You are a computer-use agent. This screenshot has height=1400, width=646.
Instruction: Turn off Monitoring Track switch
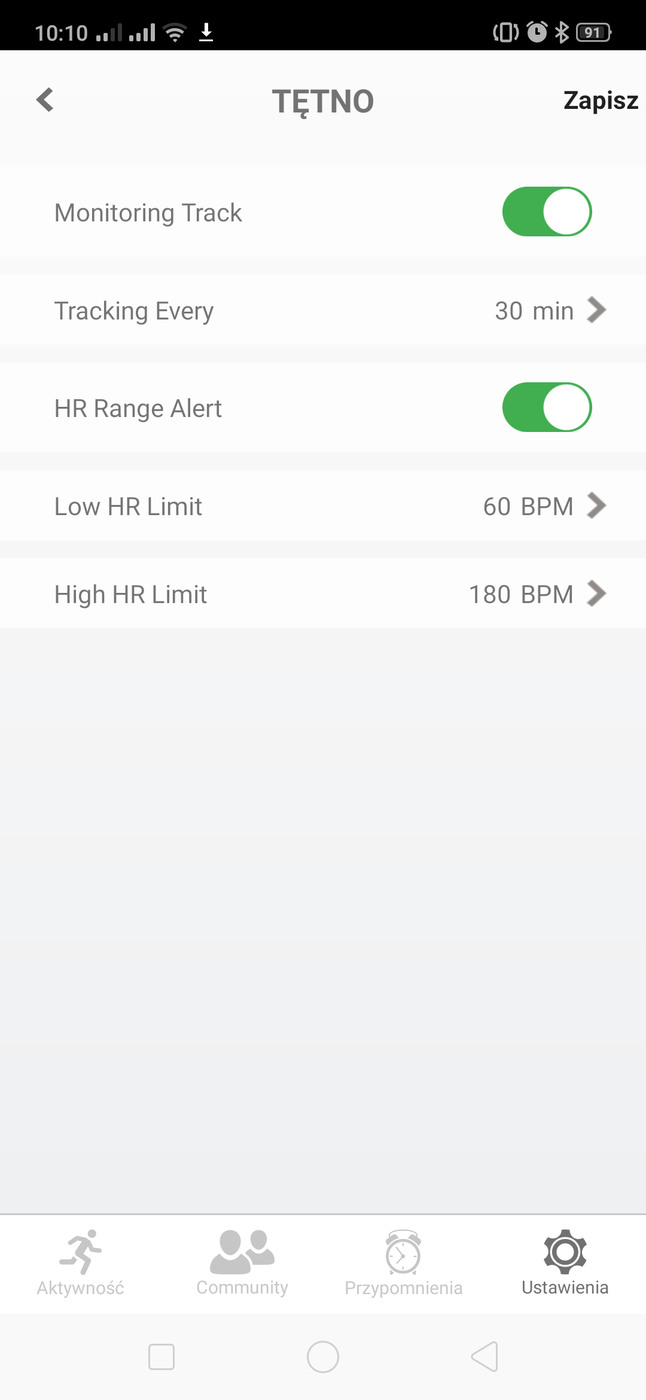[x=546, y=212]
